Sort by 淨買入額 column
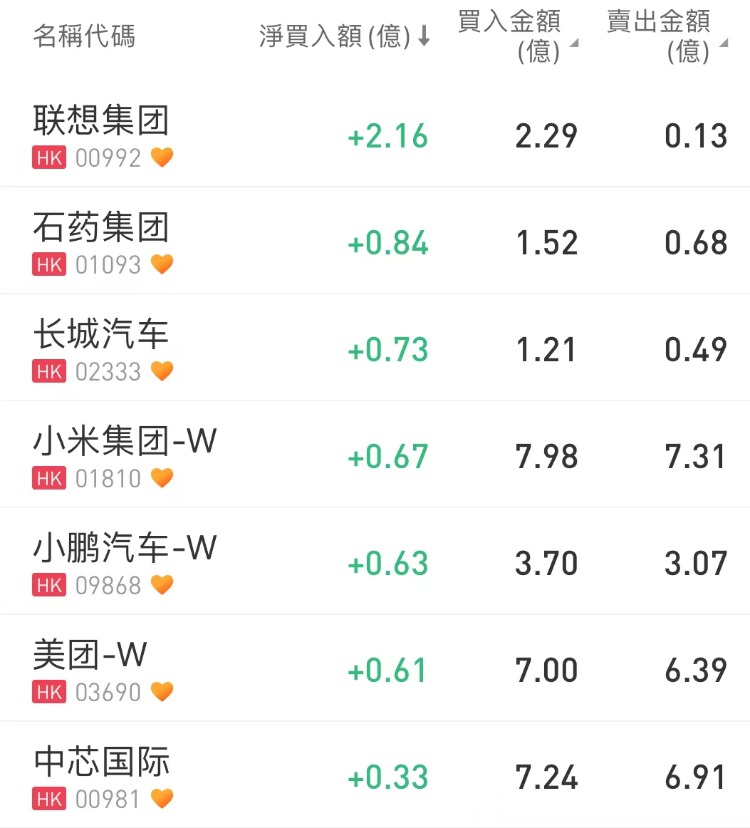This screenshot has height=828, width=750. pyautogui.click(x=344, y=37)
